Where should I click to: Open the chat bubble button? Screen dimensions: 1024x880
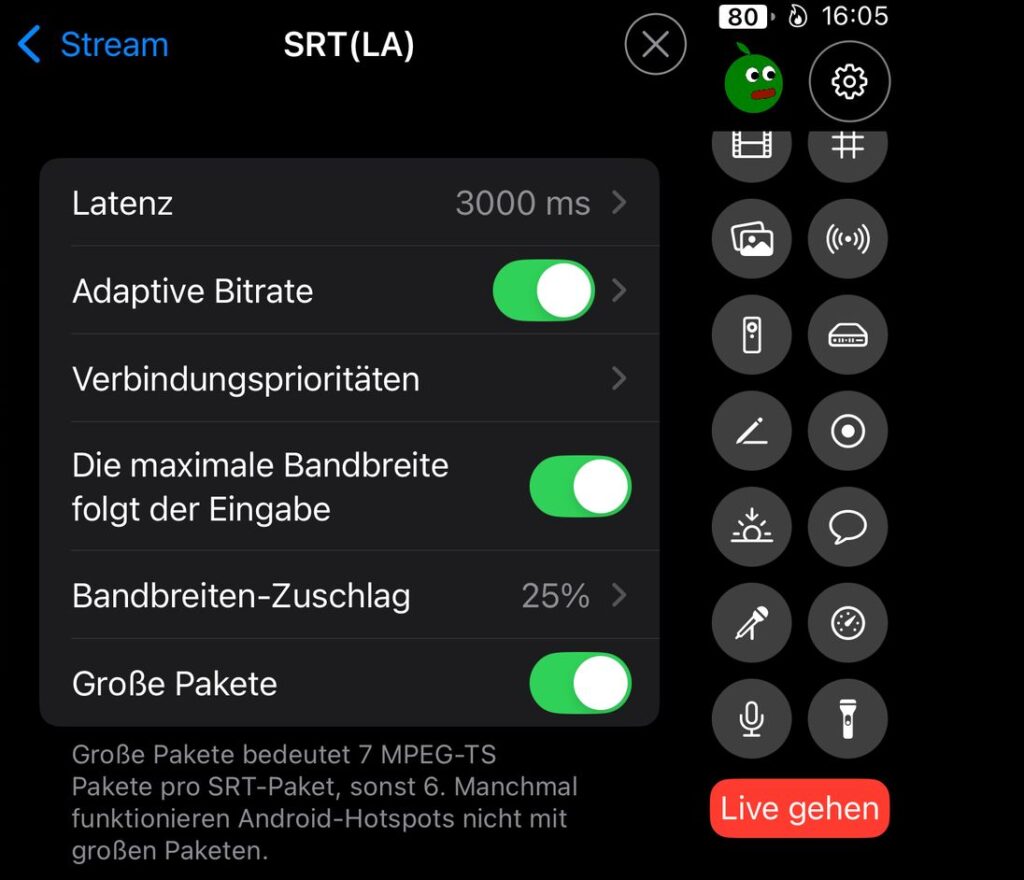[x=847, y=527]
